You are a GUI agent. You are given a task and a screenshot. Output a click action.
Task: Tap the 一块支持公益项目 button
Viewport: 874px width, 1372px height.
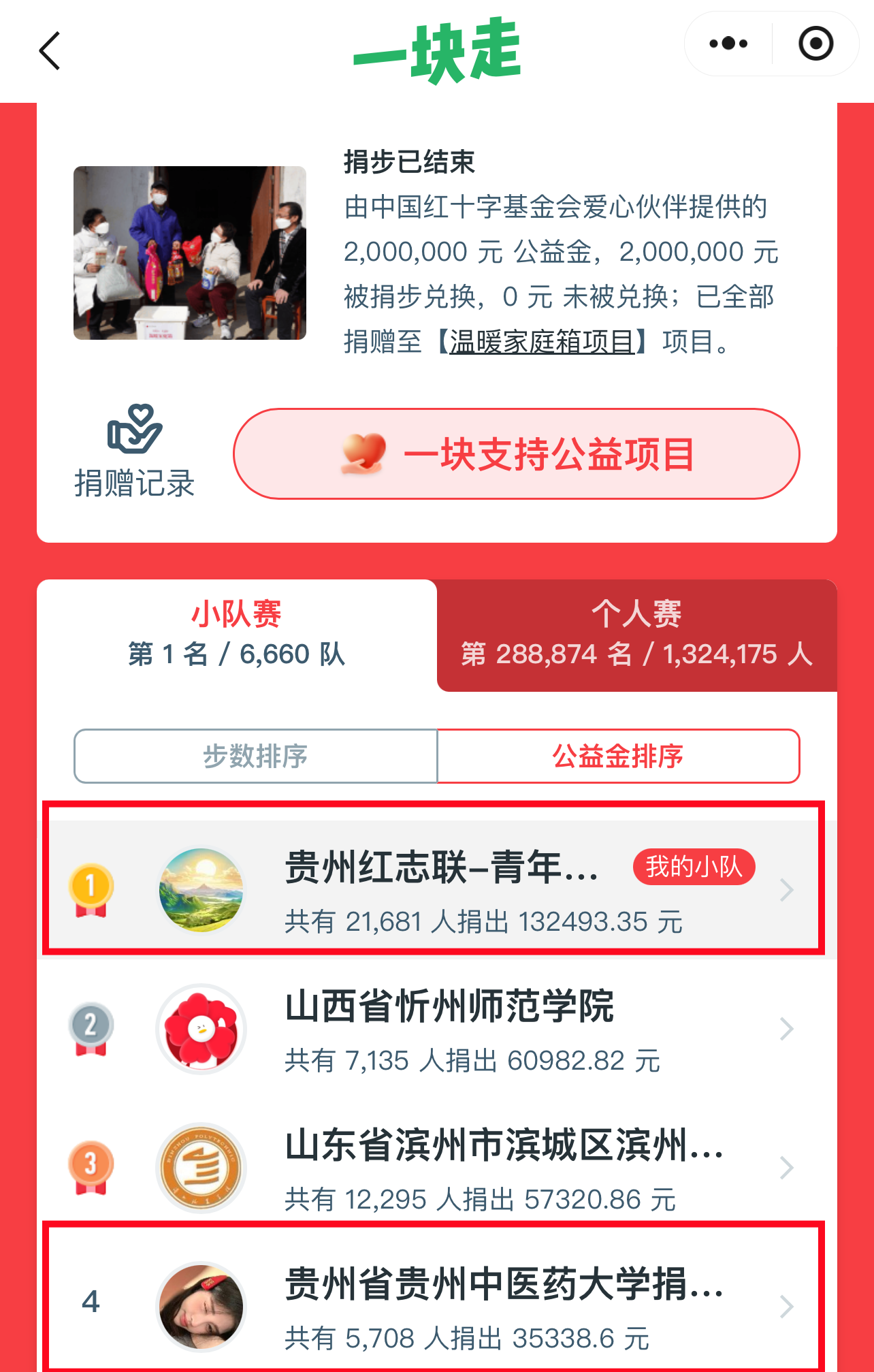point(516,454)
